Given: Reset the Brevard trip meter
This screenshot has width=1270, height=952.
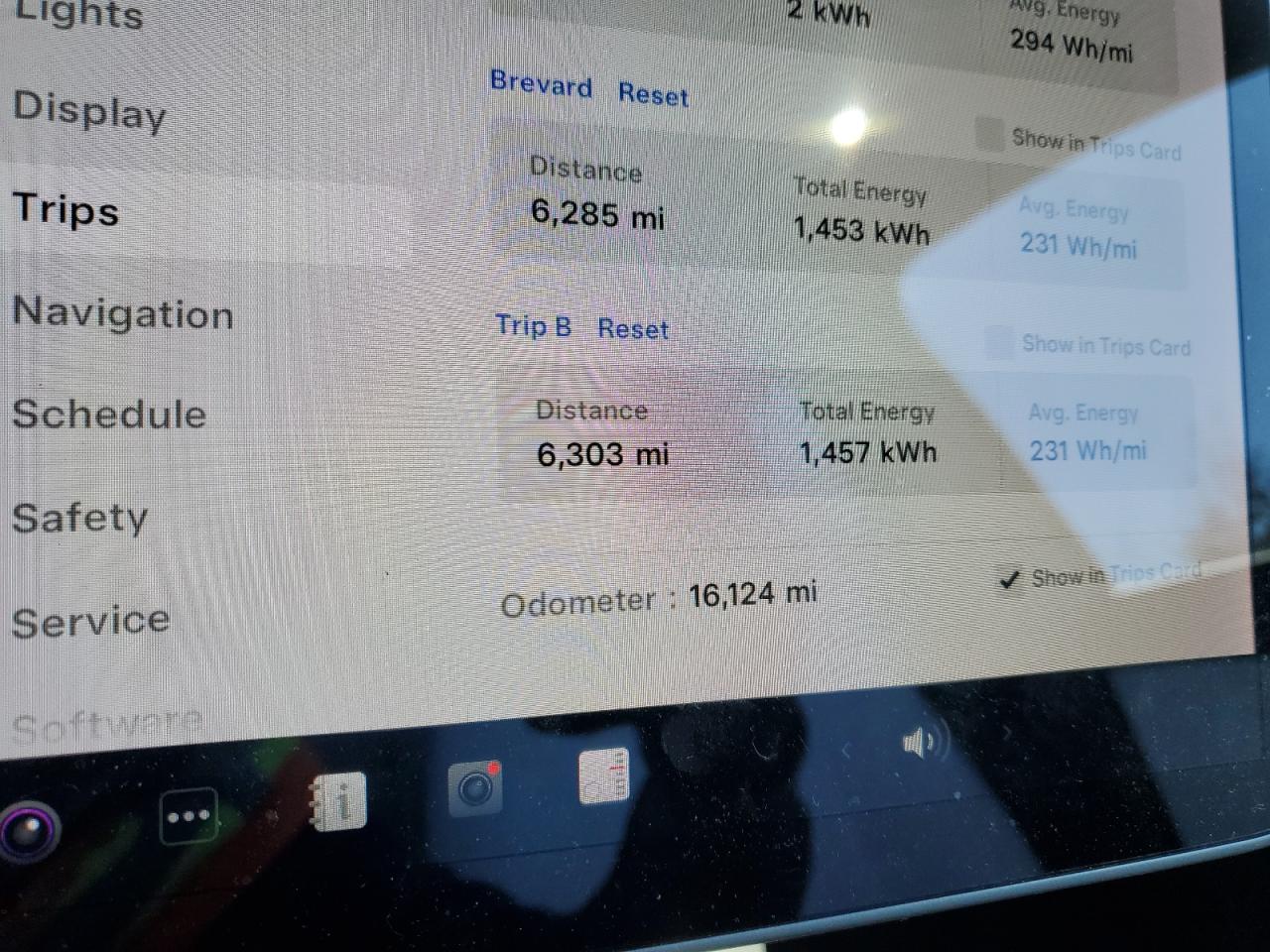Looking at the screenshot, I should coord(653,94).
